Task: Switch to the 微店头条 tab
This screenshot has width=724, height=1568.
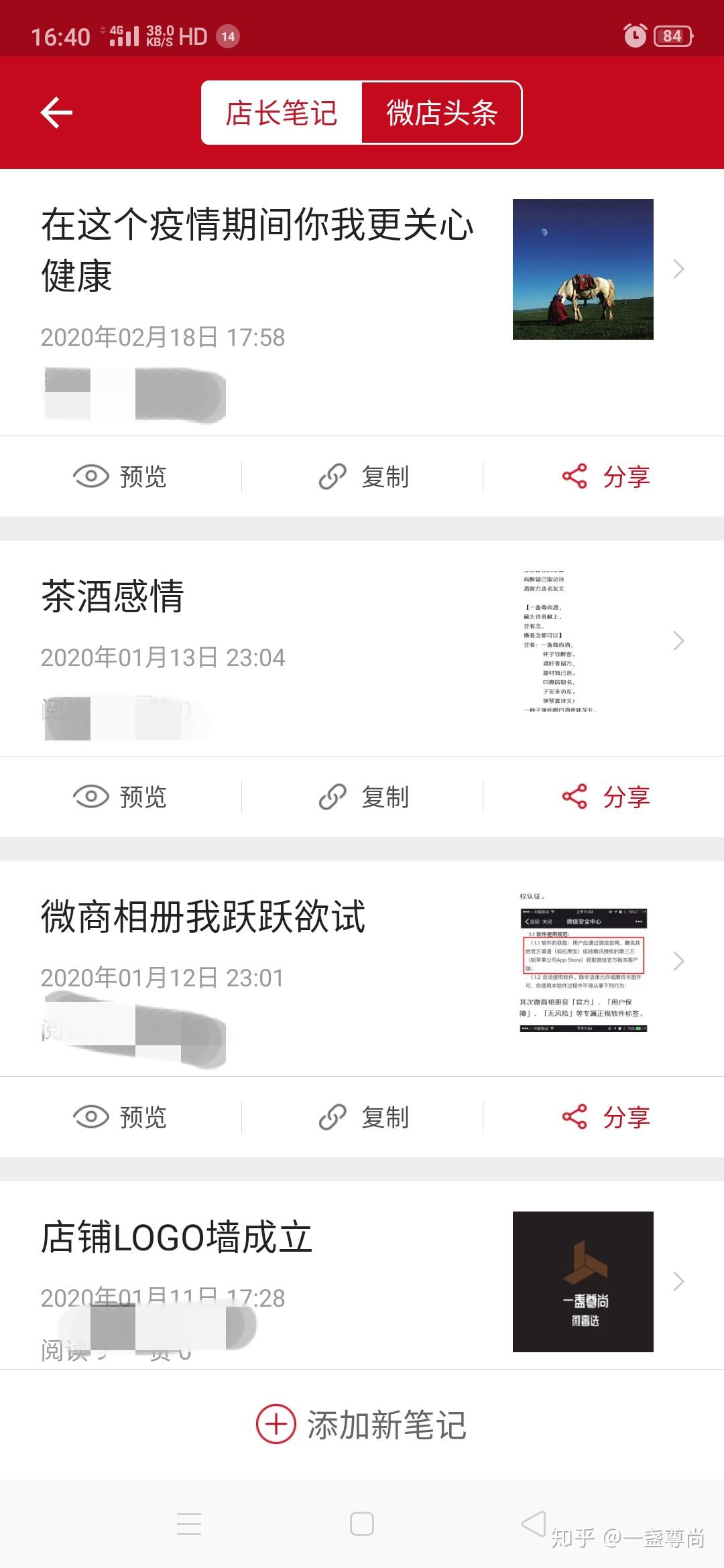Action: click(x=441, y=113)
